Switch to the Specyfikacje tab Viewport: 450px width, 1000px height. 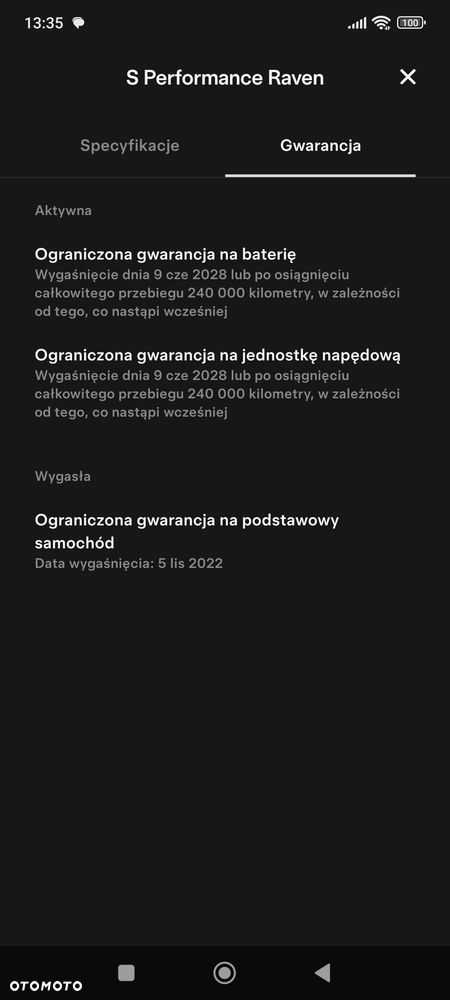click(129, 145)
